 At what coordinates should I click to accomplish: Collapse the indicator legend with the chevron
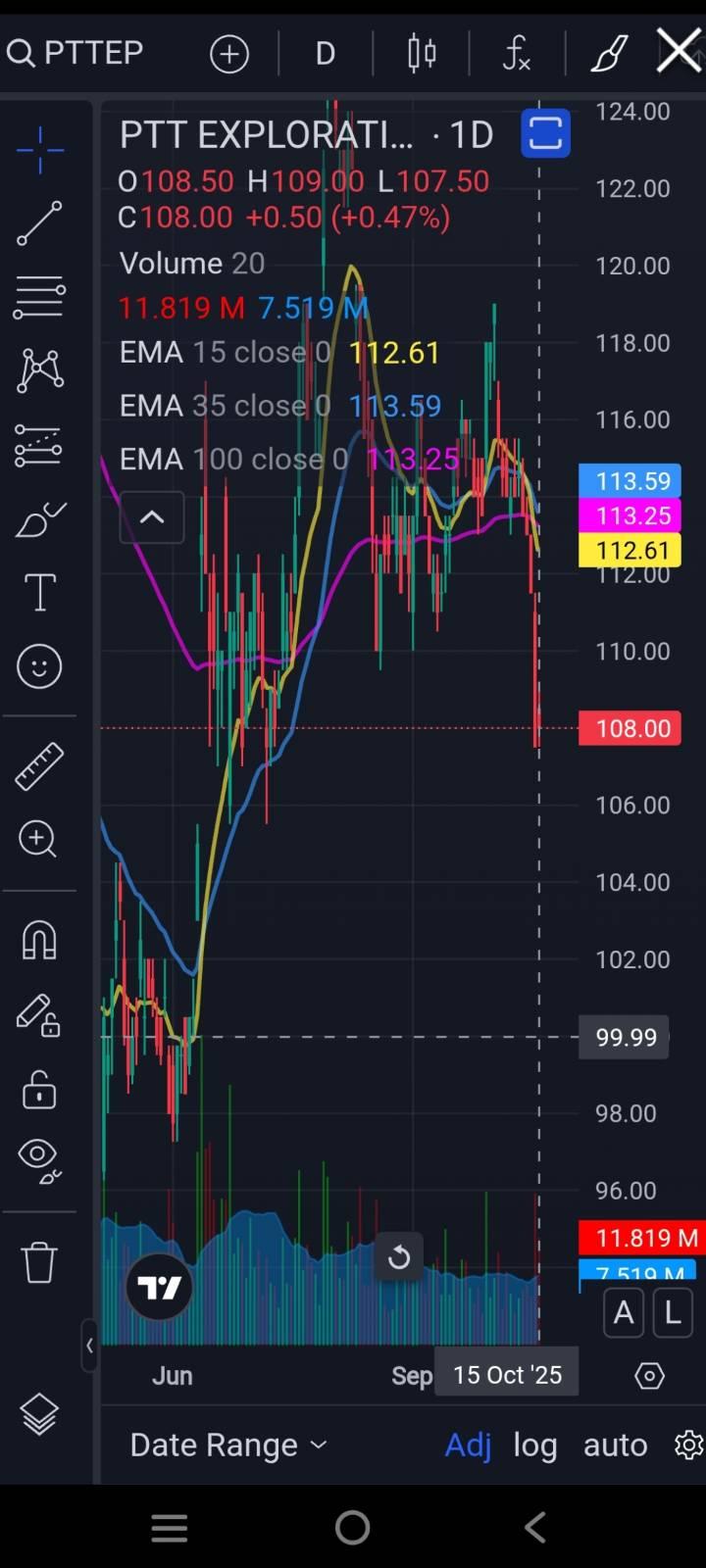[152, 517]
